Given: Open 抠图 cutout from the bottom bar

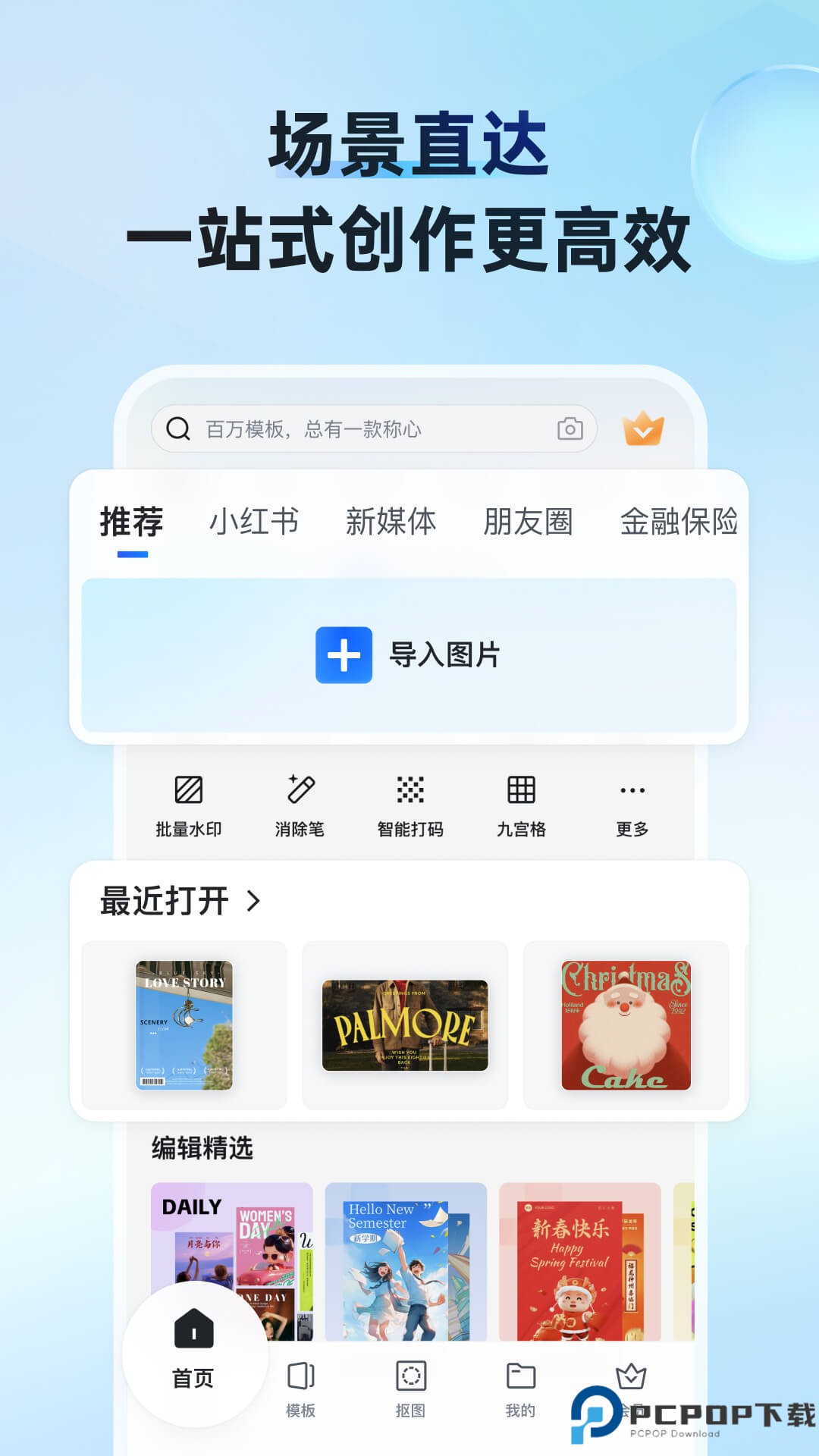Looking at the screenshot, I should [x=410, y=1388].
